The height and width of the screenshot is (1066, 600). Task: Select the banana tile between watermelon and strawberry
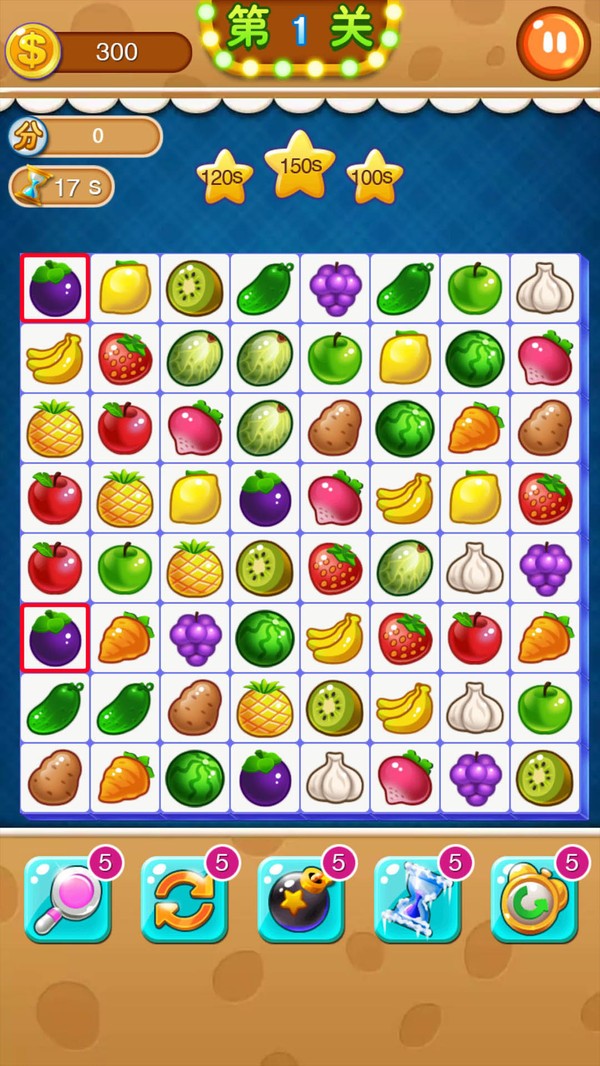tap(335, 638)
